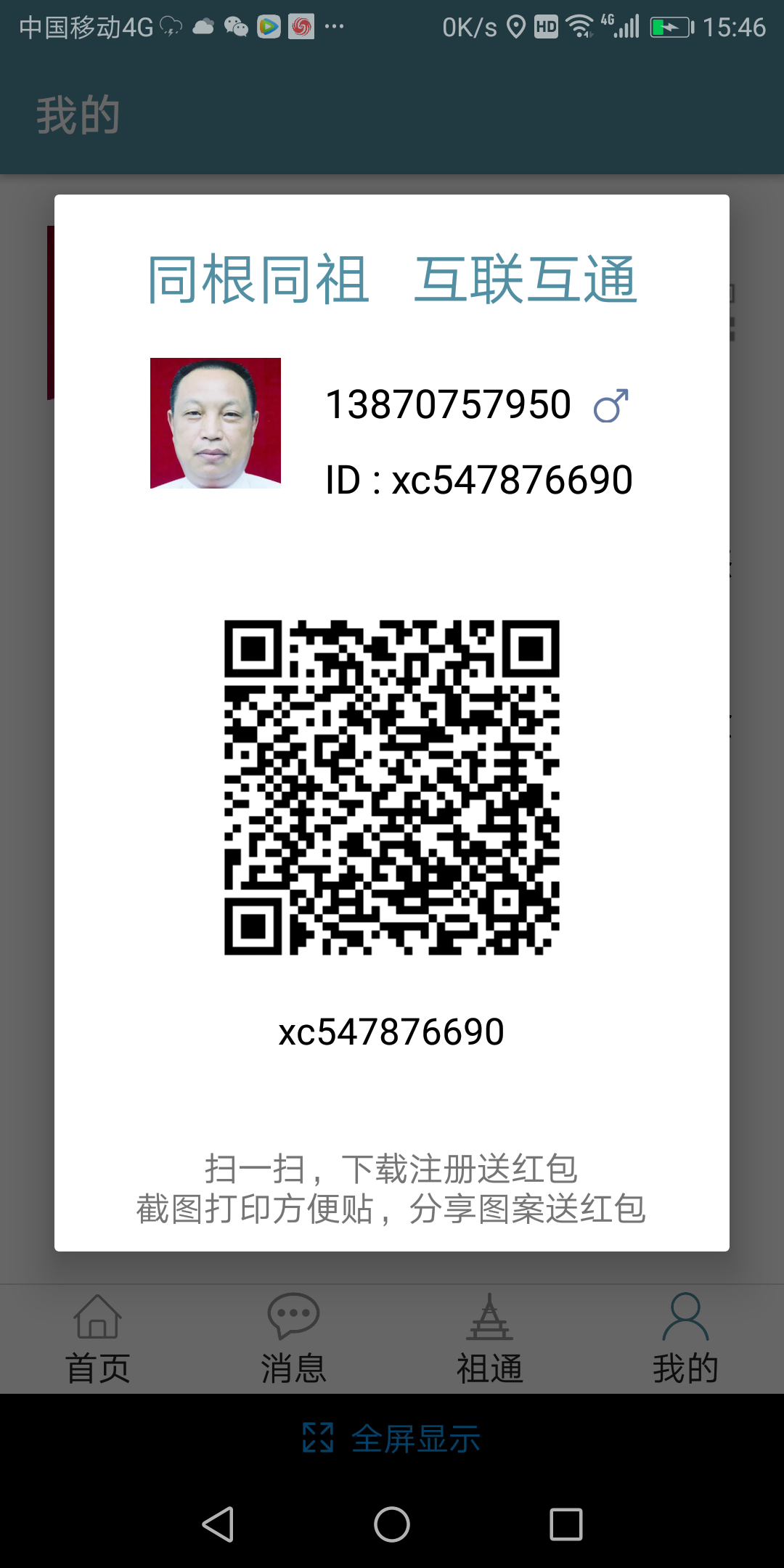Viewport: 784px width, 1568px height.
Task: Return to the phone's home screen
Action: click(392, 1524)
